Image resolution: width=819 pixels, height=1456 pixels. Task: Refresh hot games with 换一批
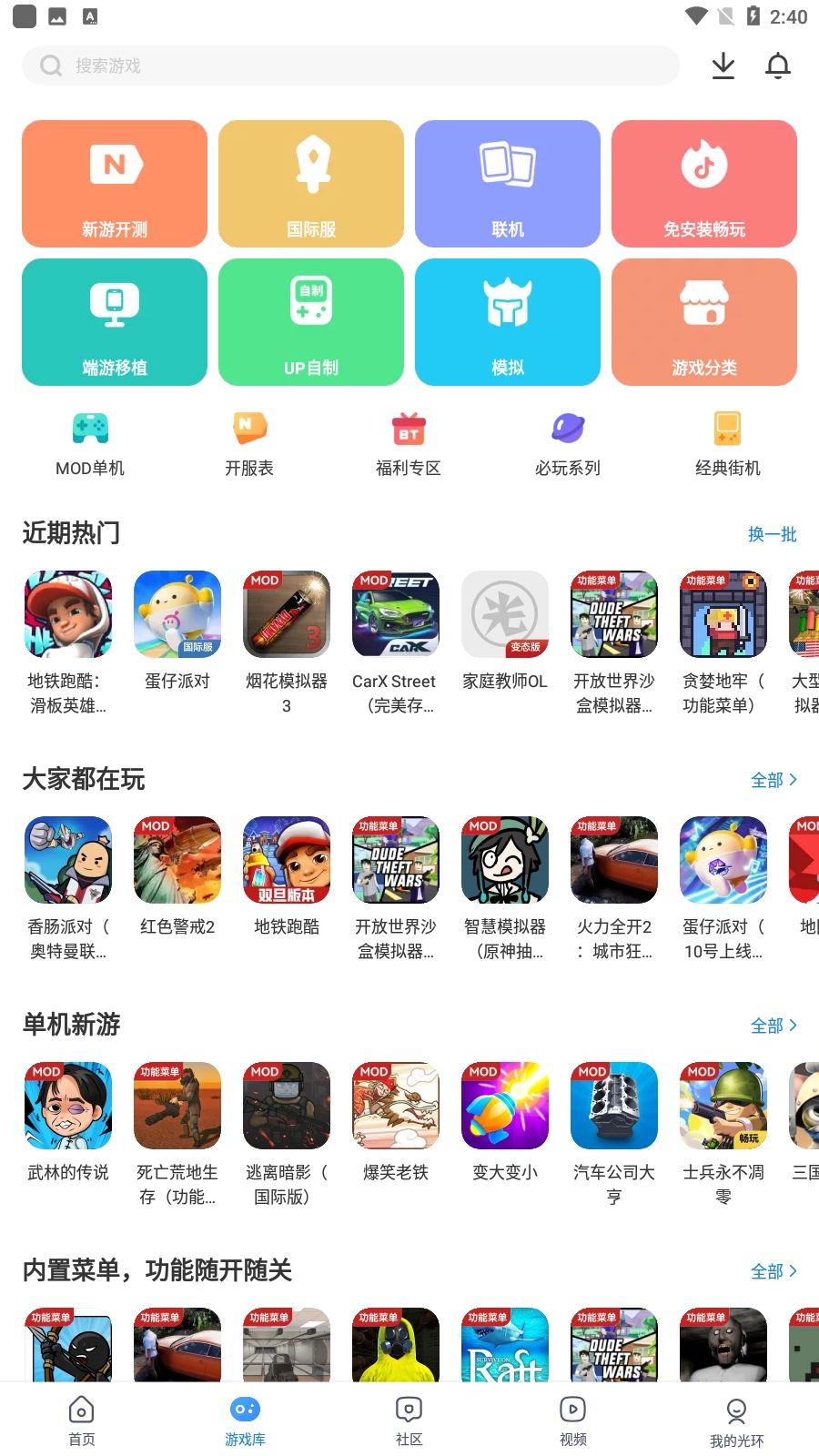click(x=771, y=535)
